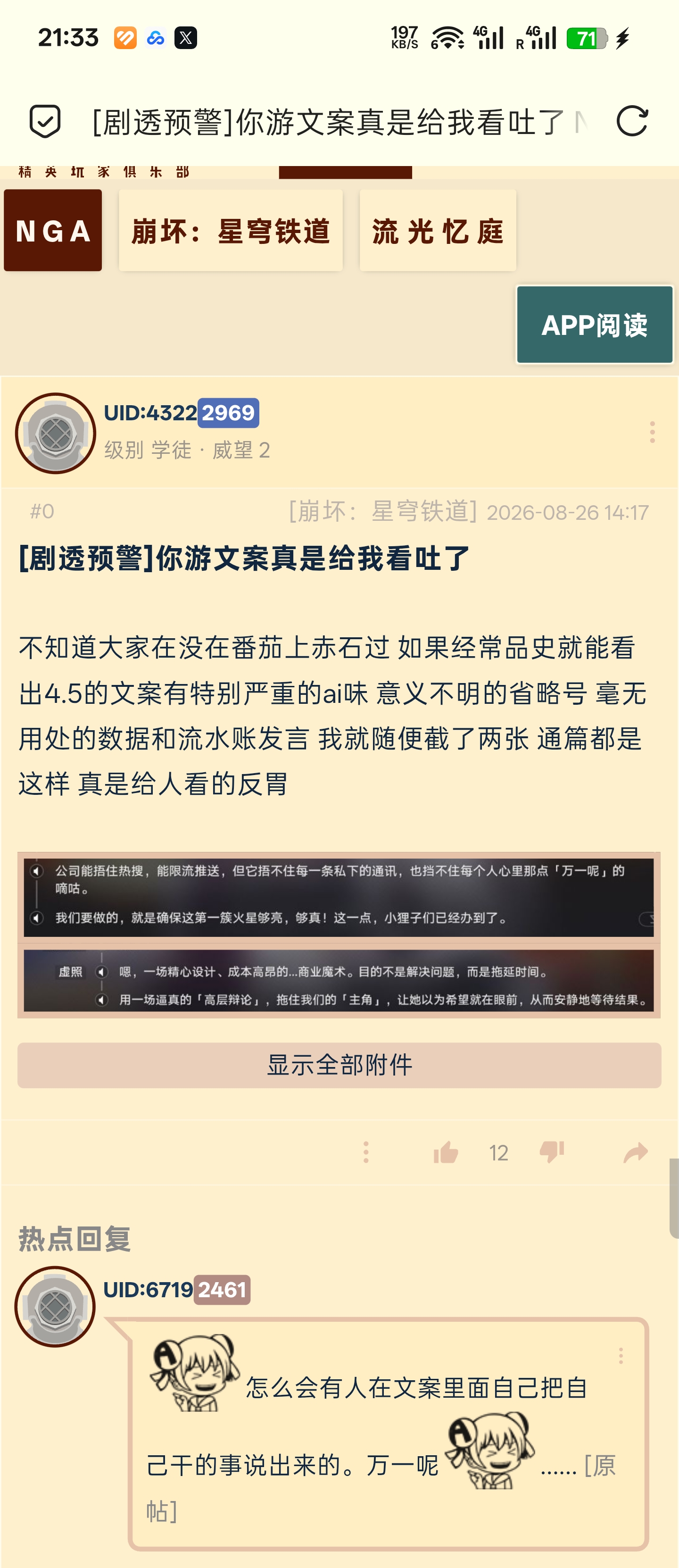
Task: Like the main post with thumbs up
Action: tap(446, 1152)
